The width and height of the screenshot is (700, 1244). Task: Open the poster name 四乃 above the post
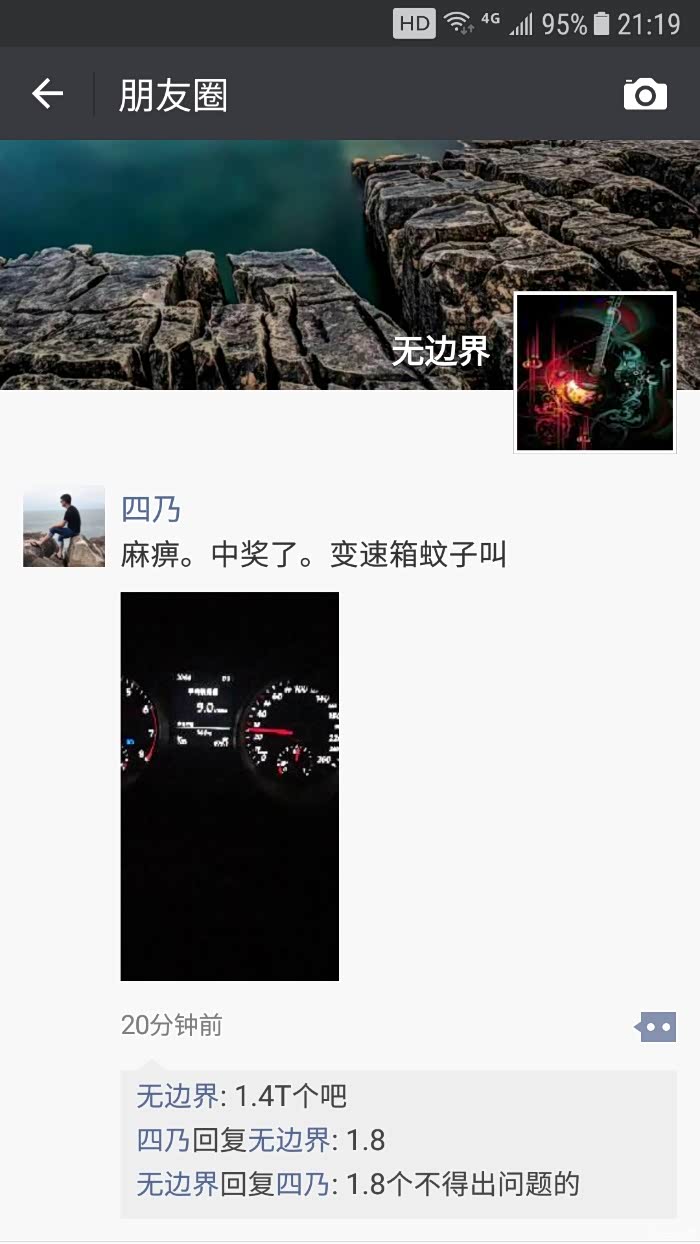pyautogui.click(x=151, y=509)
